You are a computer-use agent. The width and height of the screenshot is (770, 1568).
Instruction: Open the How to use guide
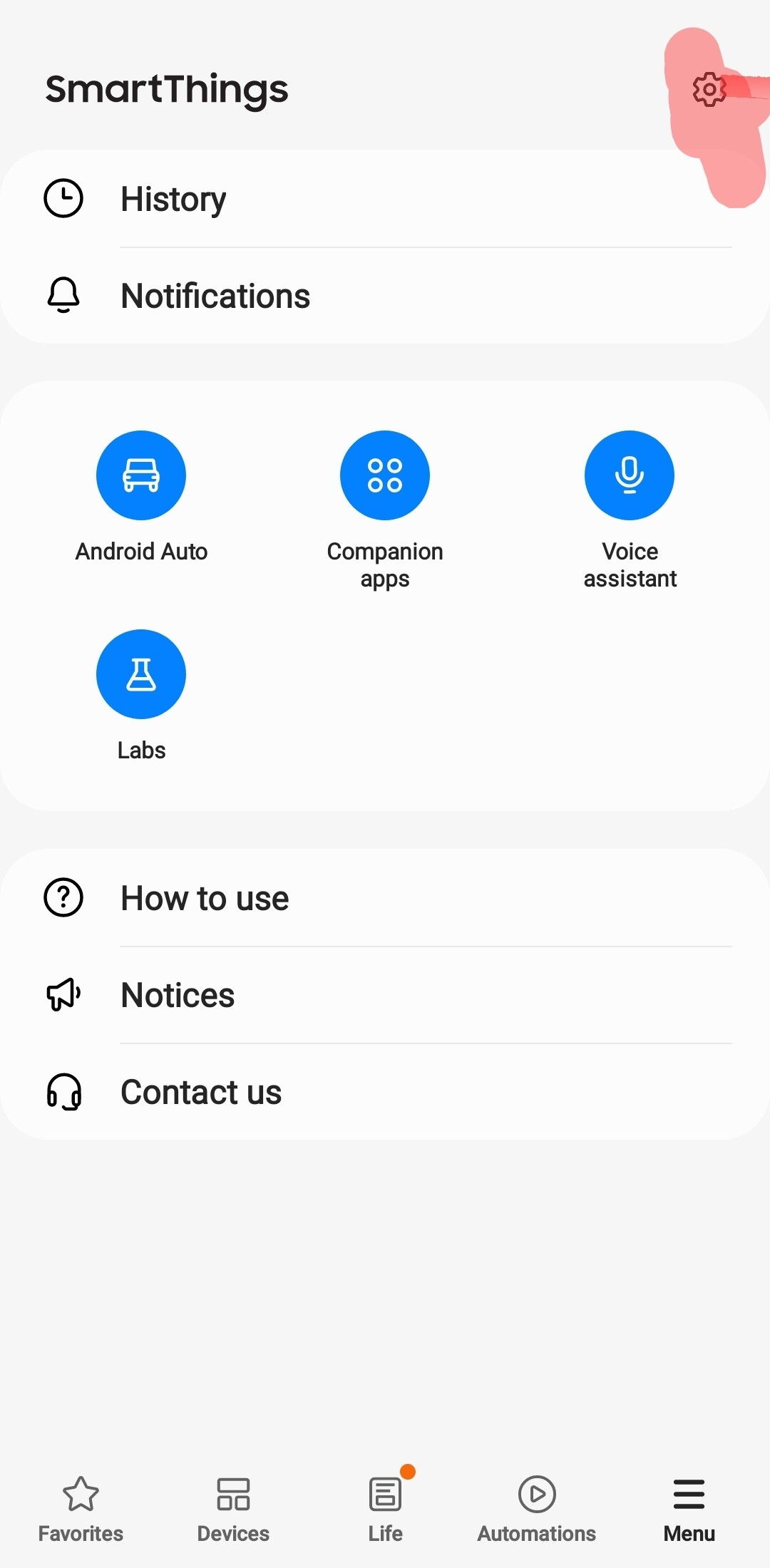pos(385,898)
